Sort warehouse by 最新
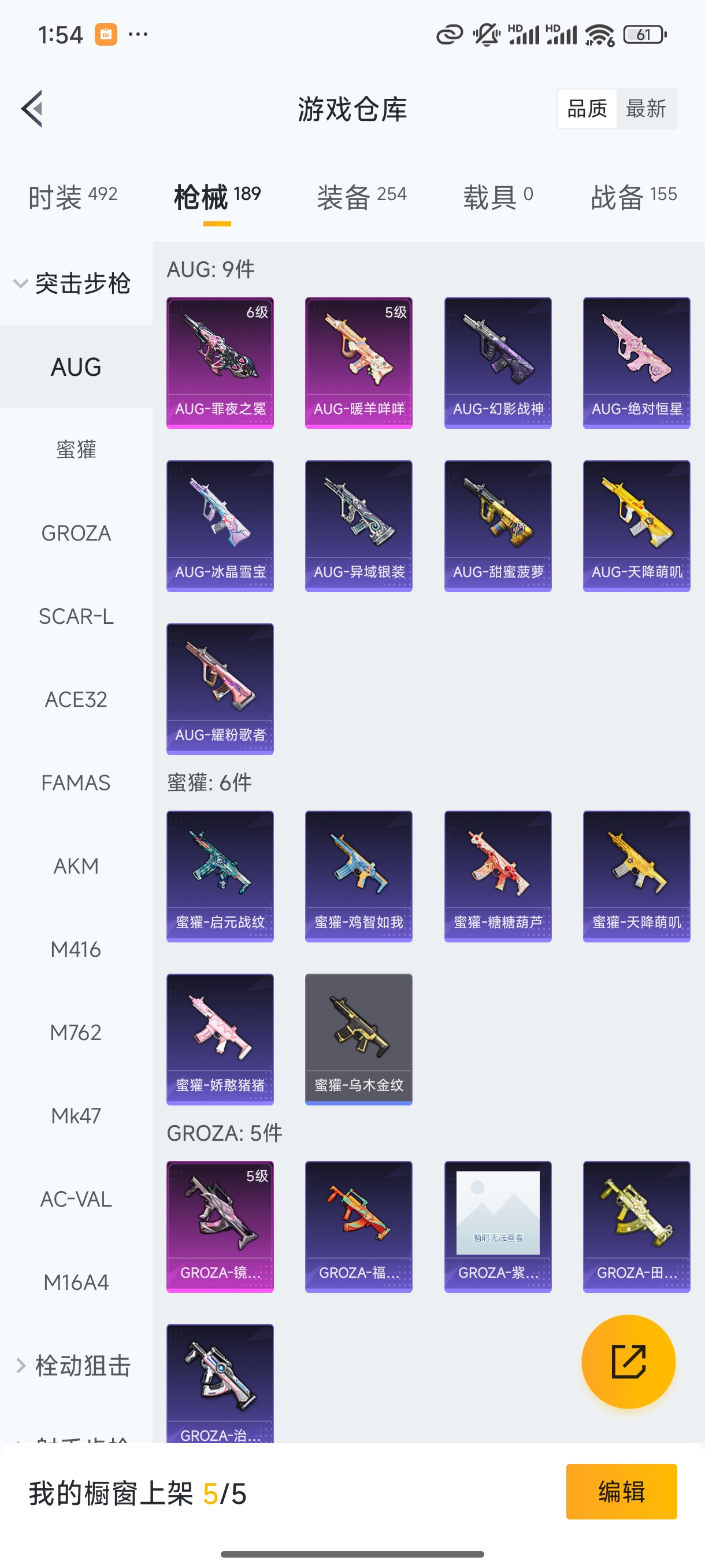This screenshot has width=705, height=1568. (x=645, y=109)
